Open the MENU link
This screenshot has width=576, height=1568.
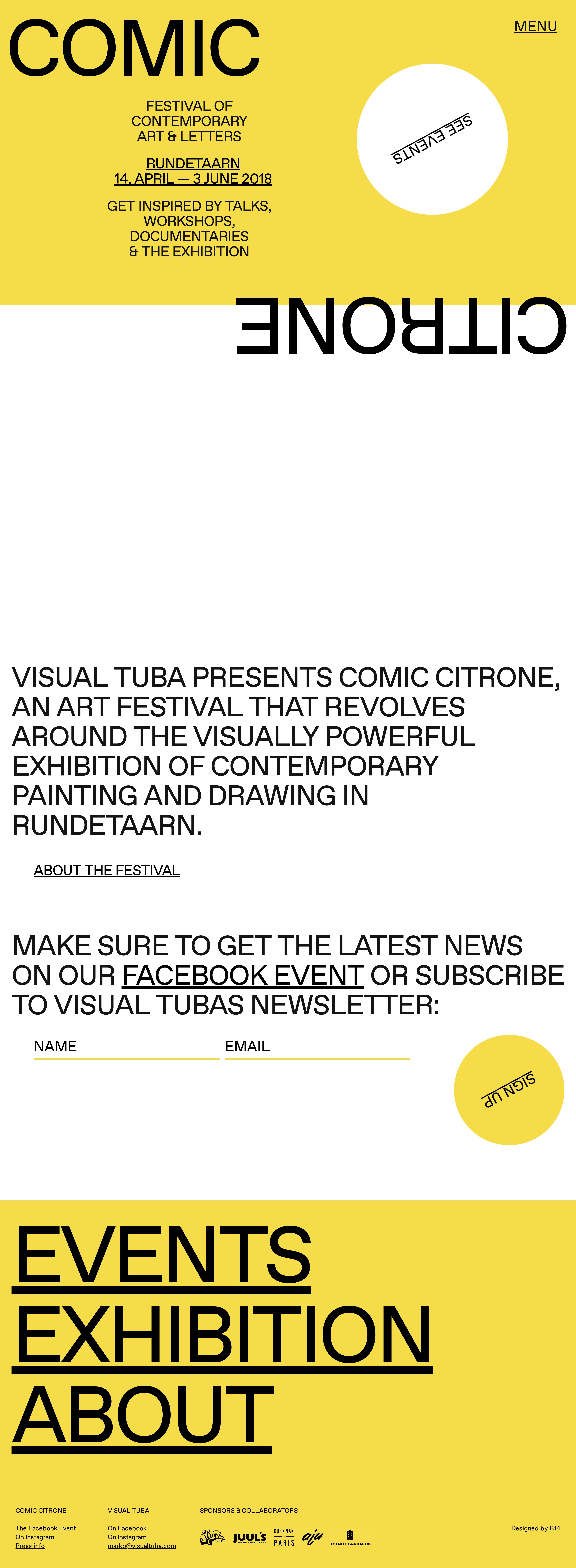[x=535, y=26]
